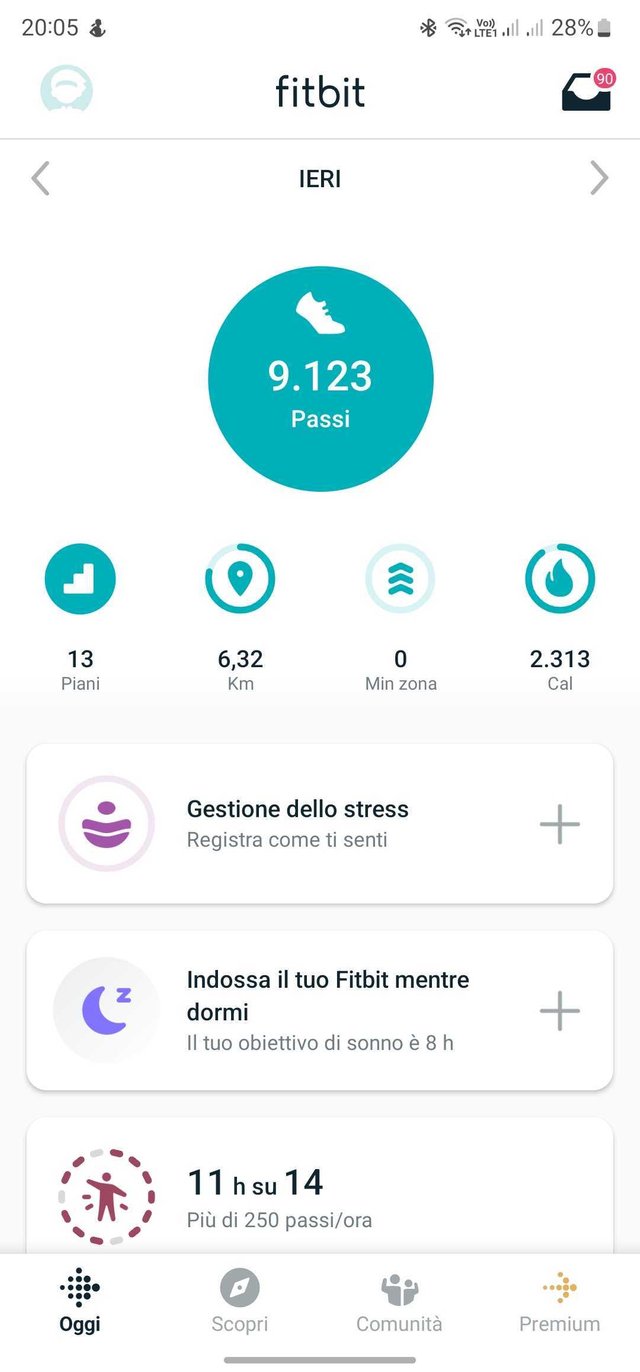Image resolution: width=640 pixels, height=1372 pixels.
Task: Open the profile avatar
Action: pyautogui.click(x=66, y=90)
